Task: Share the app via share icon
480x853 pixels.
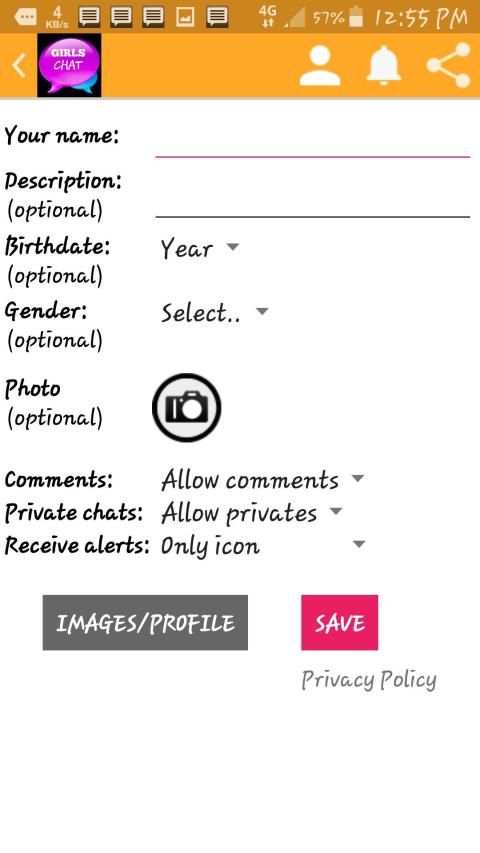Action: (448, 65)
